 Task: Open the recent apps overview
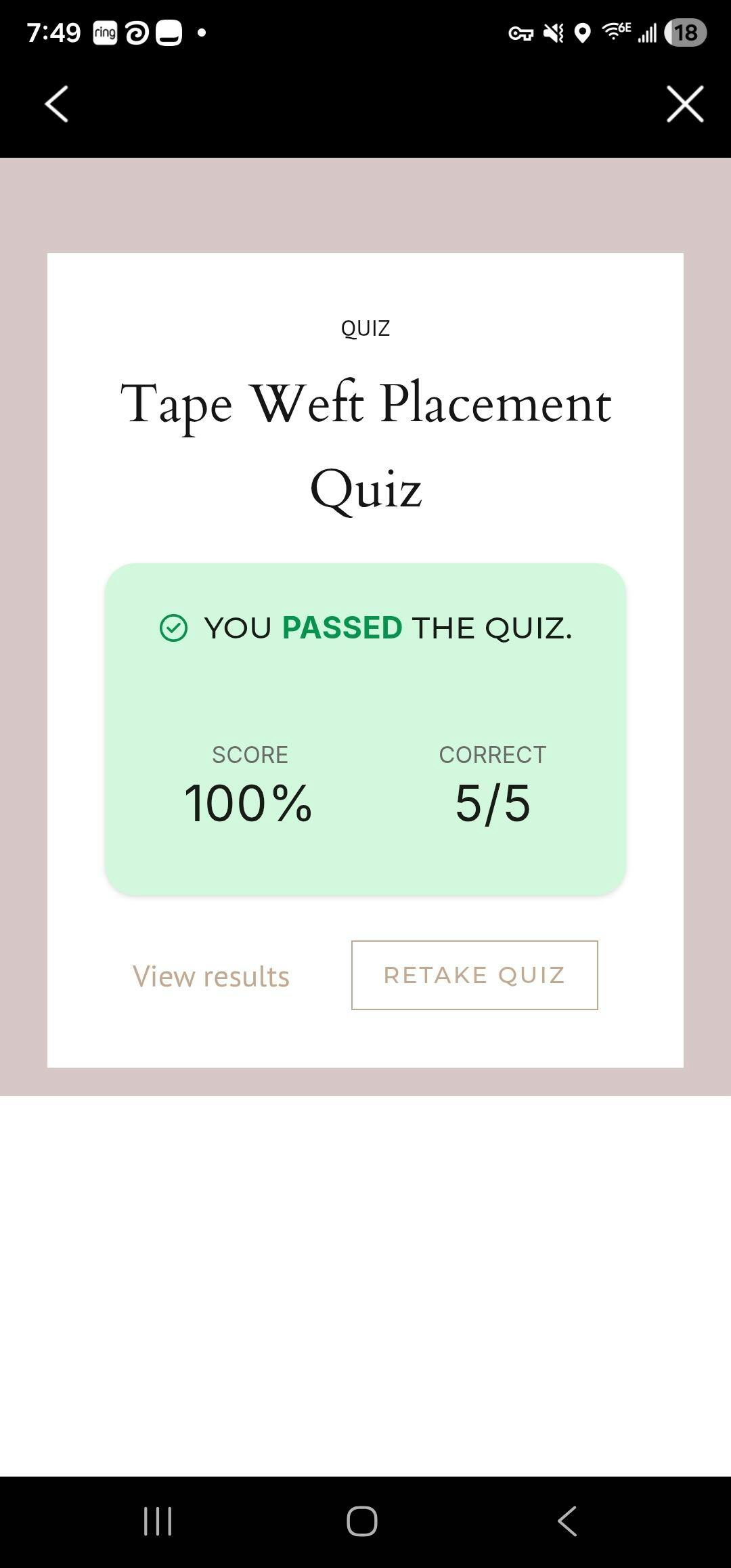click(x=158, y=1521)
